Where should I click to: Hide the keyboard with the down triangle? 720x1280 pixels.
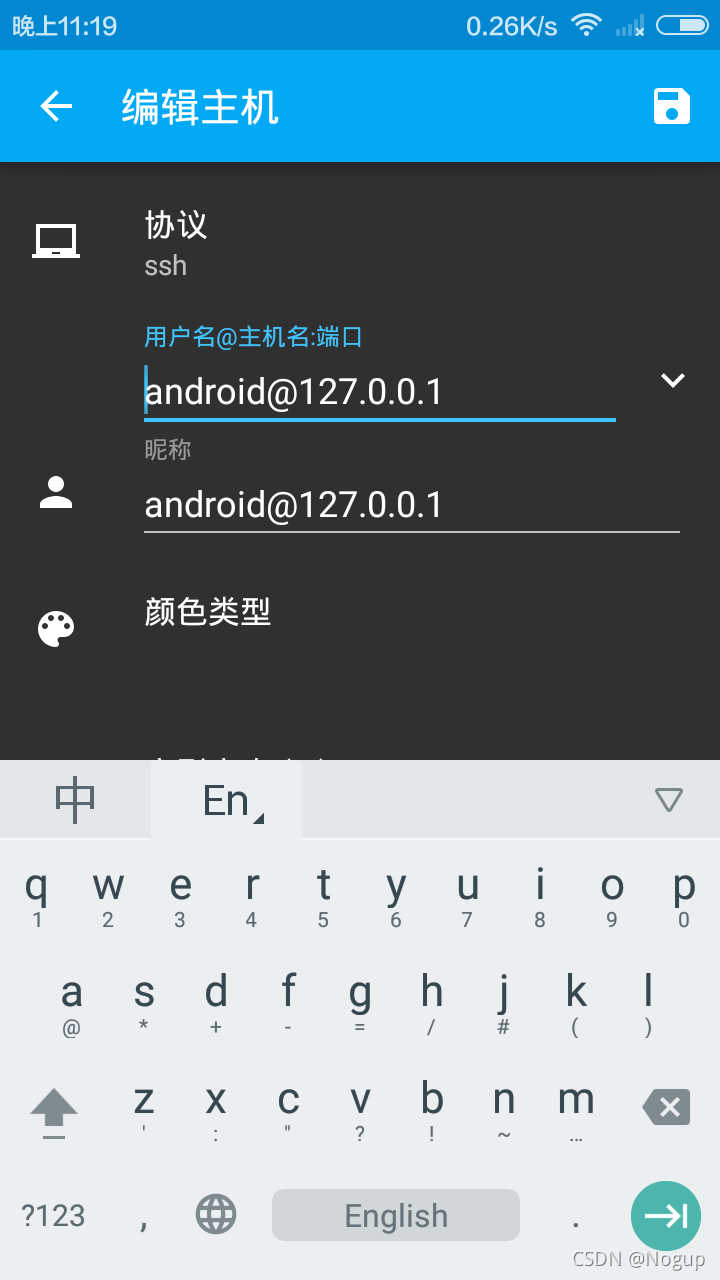[668, 799]
